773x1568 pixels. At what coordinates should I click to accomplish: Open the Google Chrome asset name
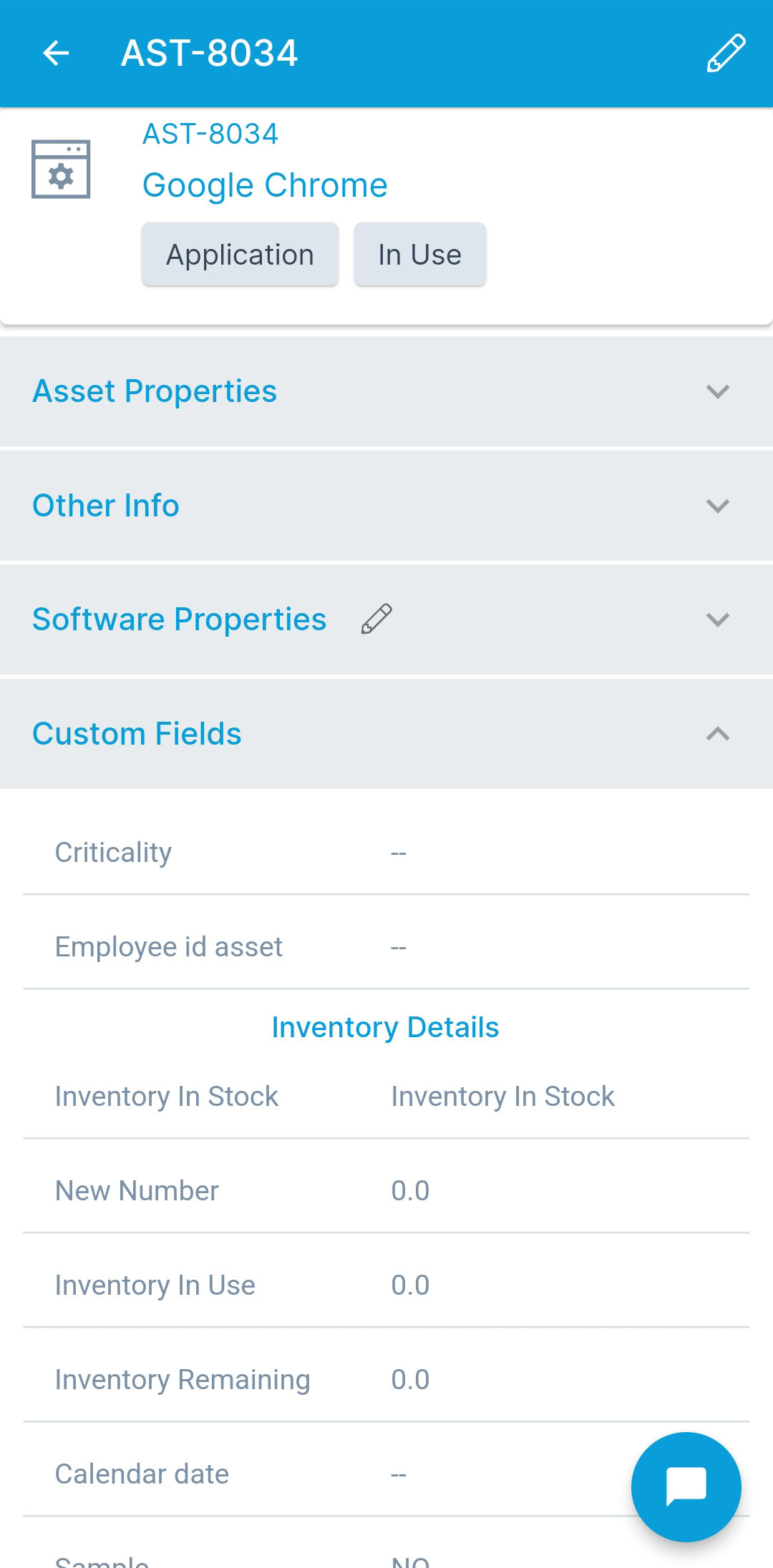[x=265, y=185]
